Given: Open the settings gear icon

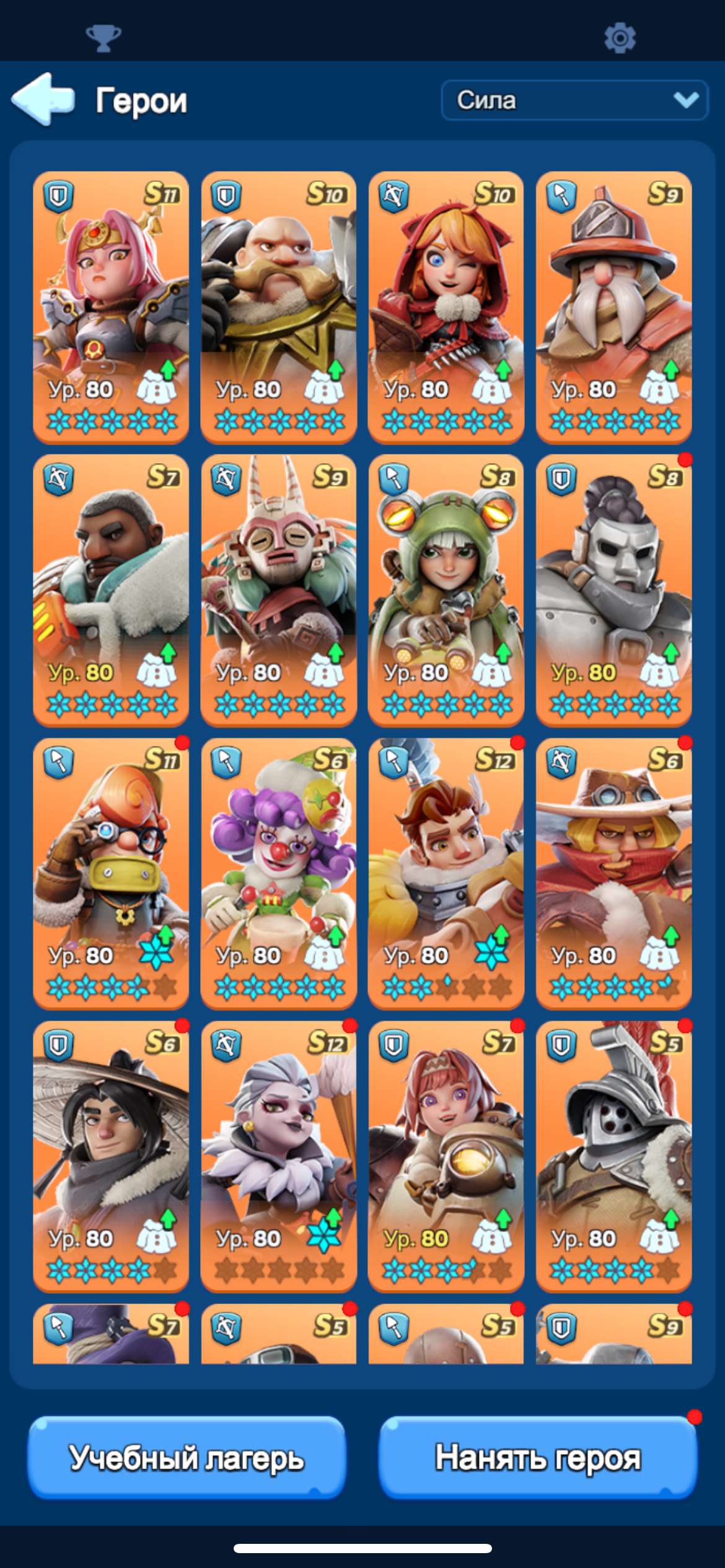Looking at the screenshot, I should coord(620,38).
